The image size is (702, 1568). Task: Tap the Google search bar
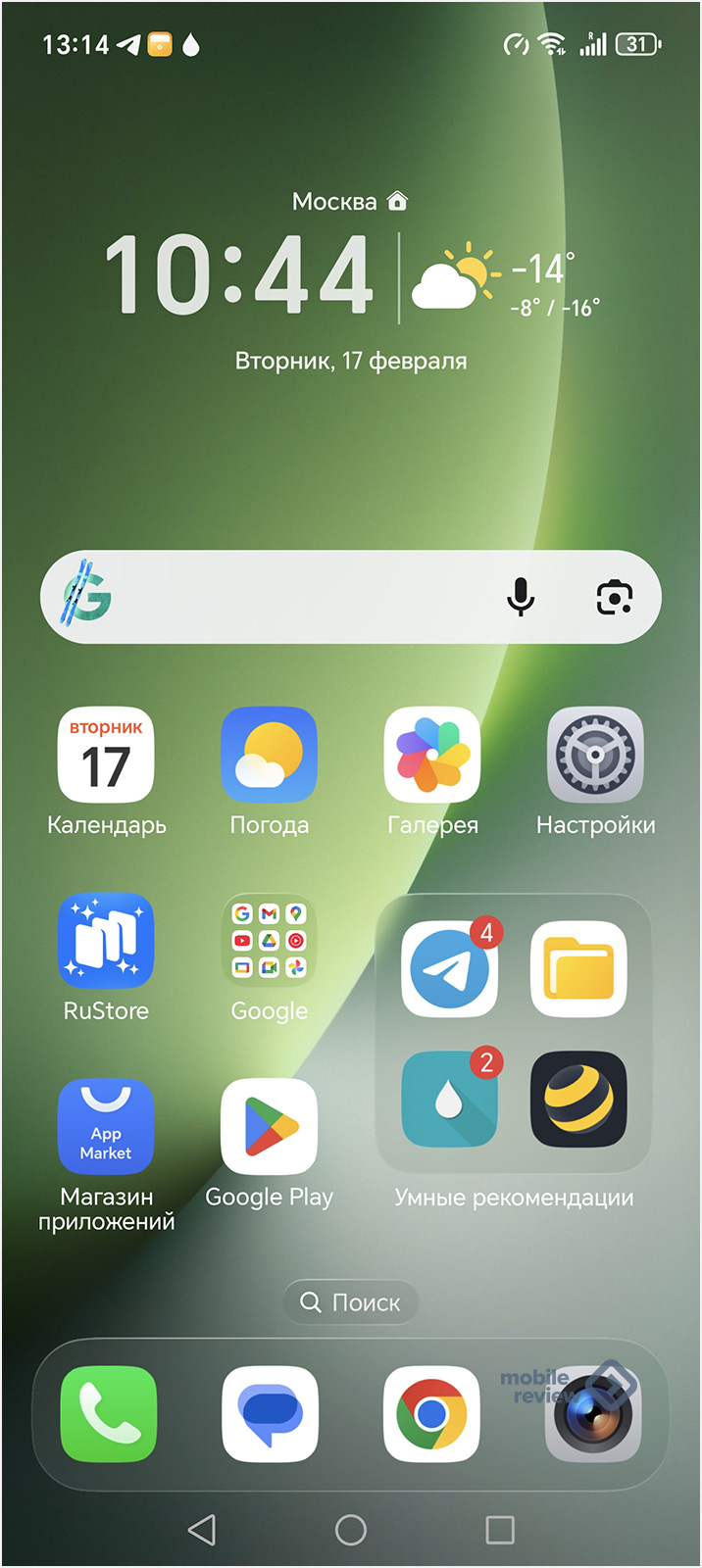(294, 597)
